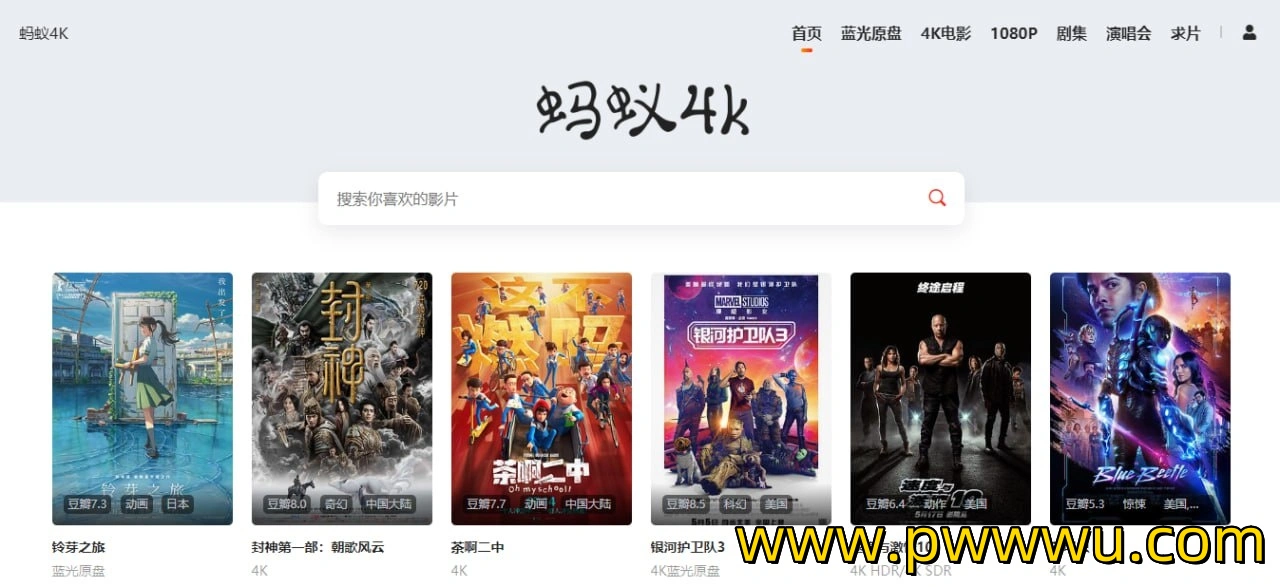The height and width of the screenshot is (587, 1280).
Task: View the Blue Beetle movie poster
Action: (1139, 398)
